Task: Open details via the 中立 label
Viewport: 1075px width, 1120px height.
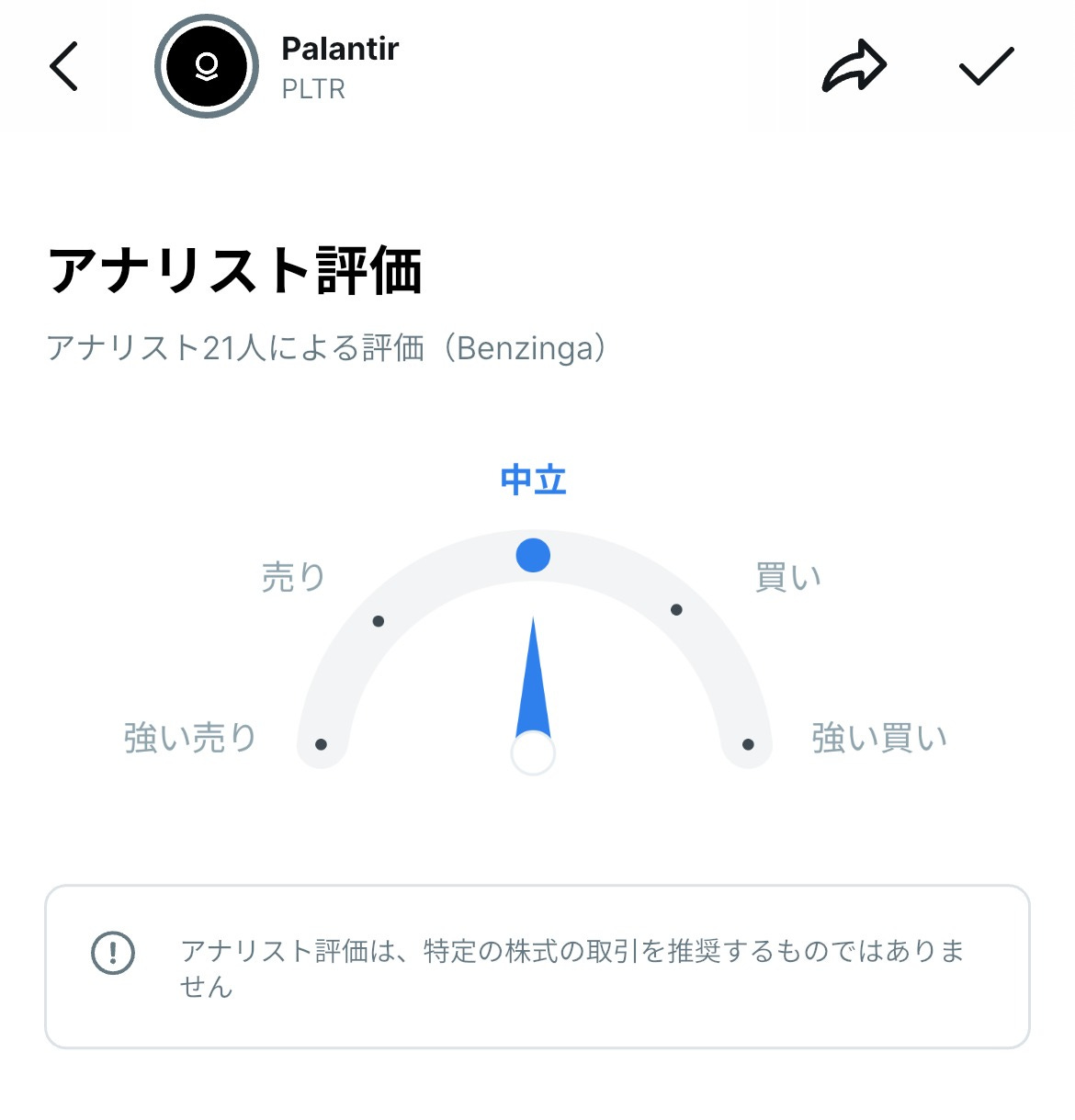Action: point(533,479)
